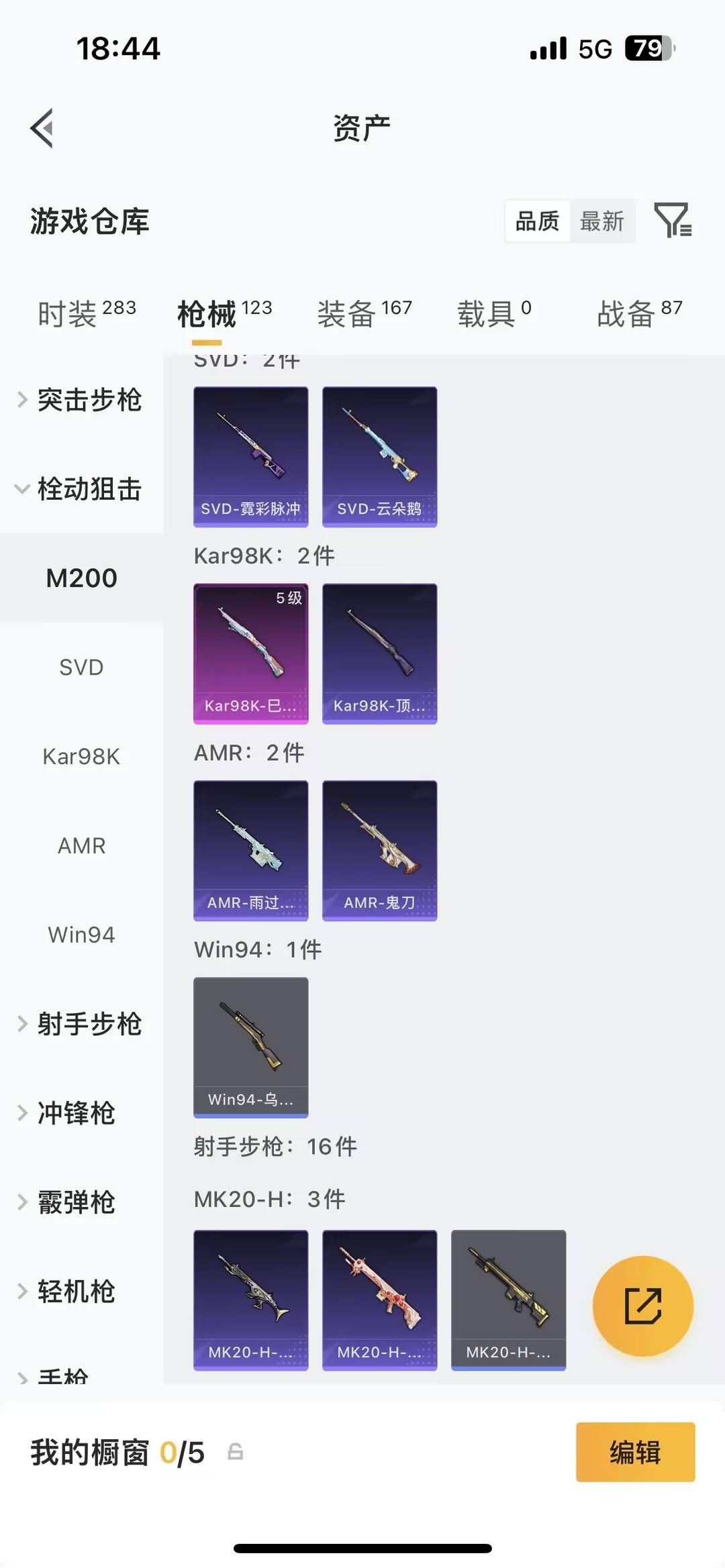Collapse the 栓动狙击 category
The image size is (725, 1568).
[81, 489]
